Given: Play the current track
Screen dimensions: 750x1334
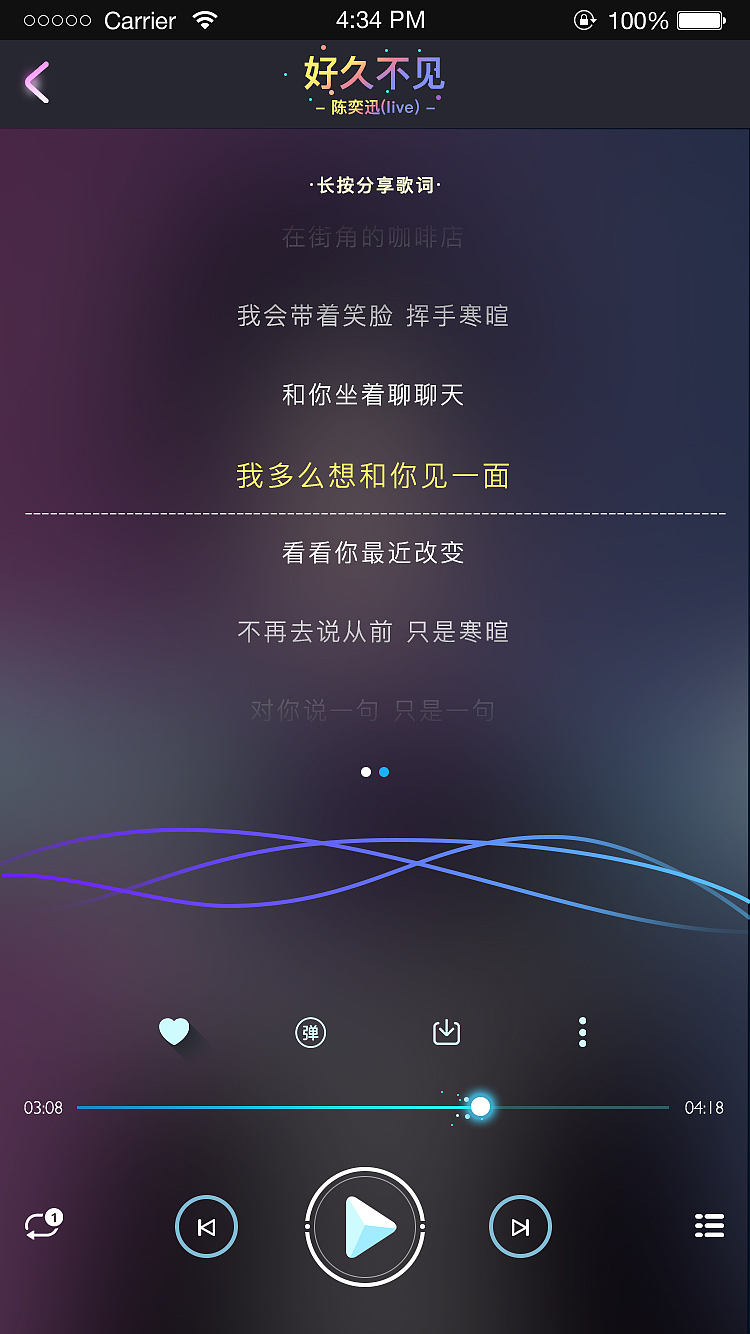Looking at the screenshot, I should pyautogui.click(x=365, y=1225).
